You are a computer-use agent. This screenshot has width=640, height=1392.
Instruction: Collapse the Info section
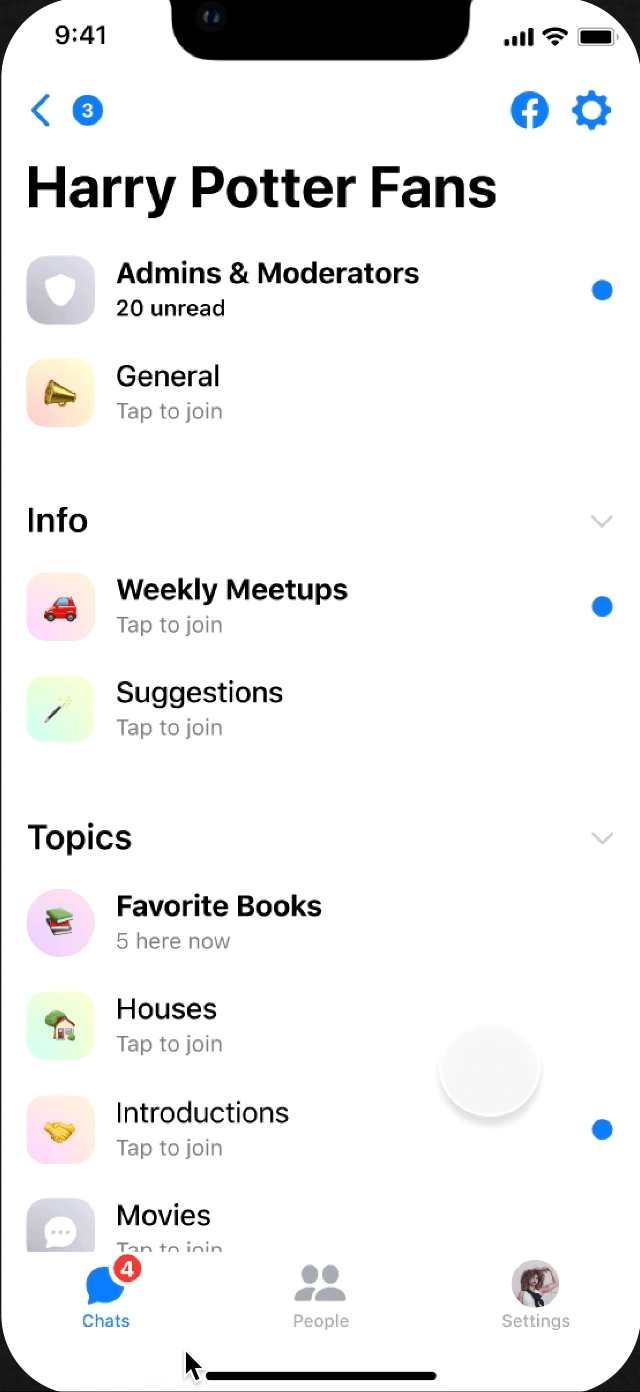coord(601,521)
